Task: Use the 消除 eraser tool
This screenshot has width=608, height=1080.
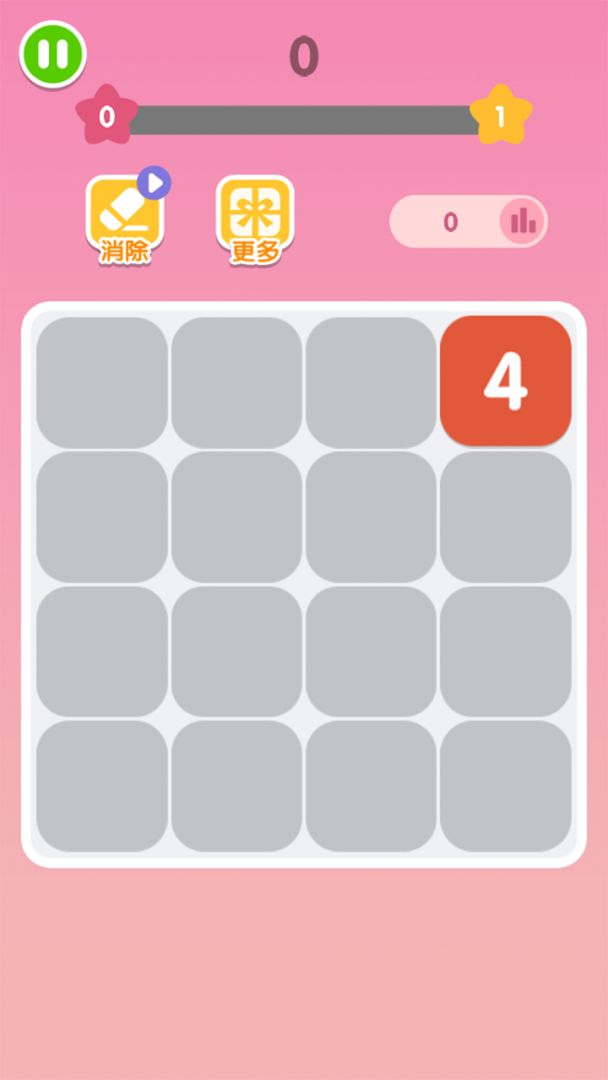Action: (125, 217)
